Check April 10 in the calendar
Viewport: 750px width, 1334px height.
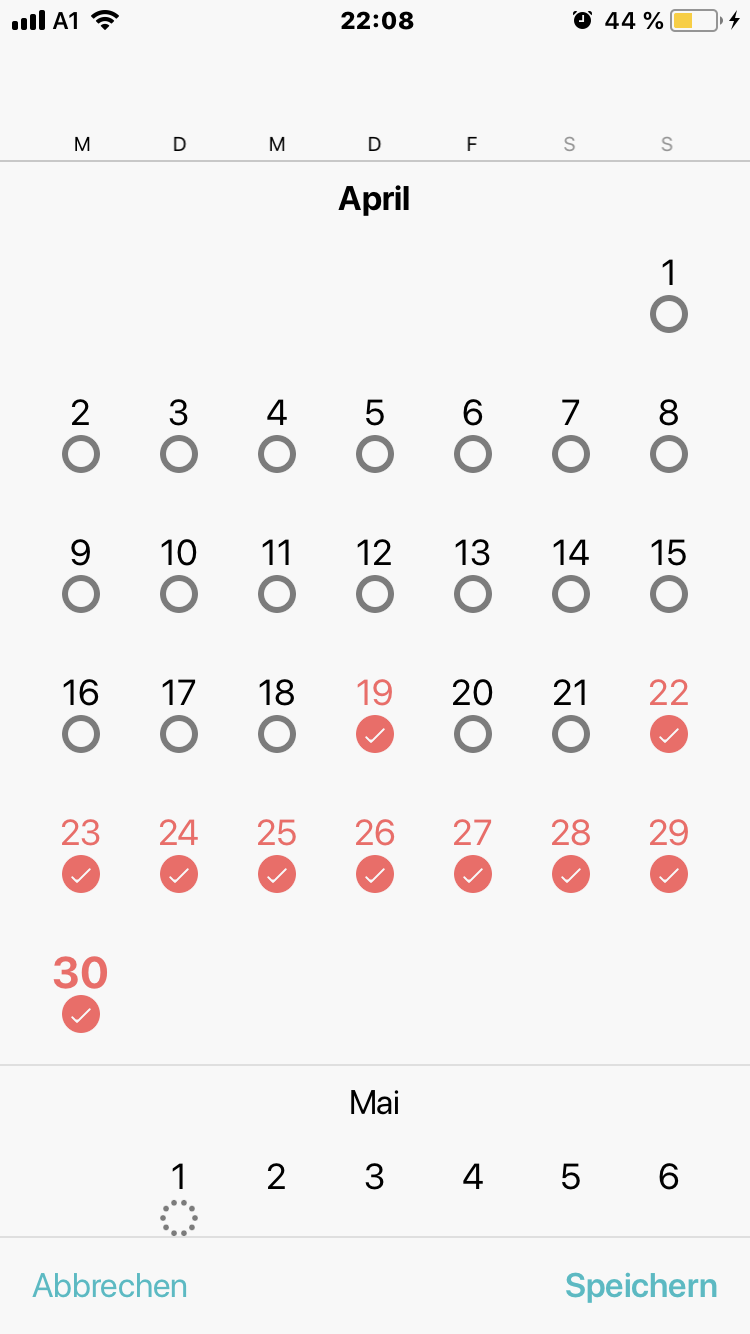pyautogui.click(x=179, y=595)
